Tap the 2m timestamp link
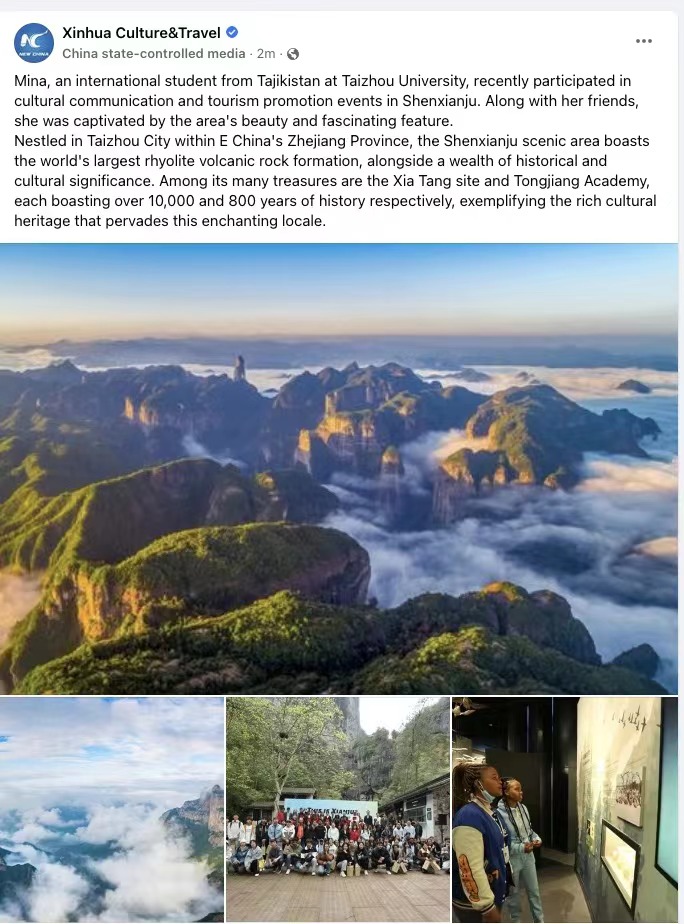The image size is (684, 924). pos(265,54)
